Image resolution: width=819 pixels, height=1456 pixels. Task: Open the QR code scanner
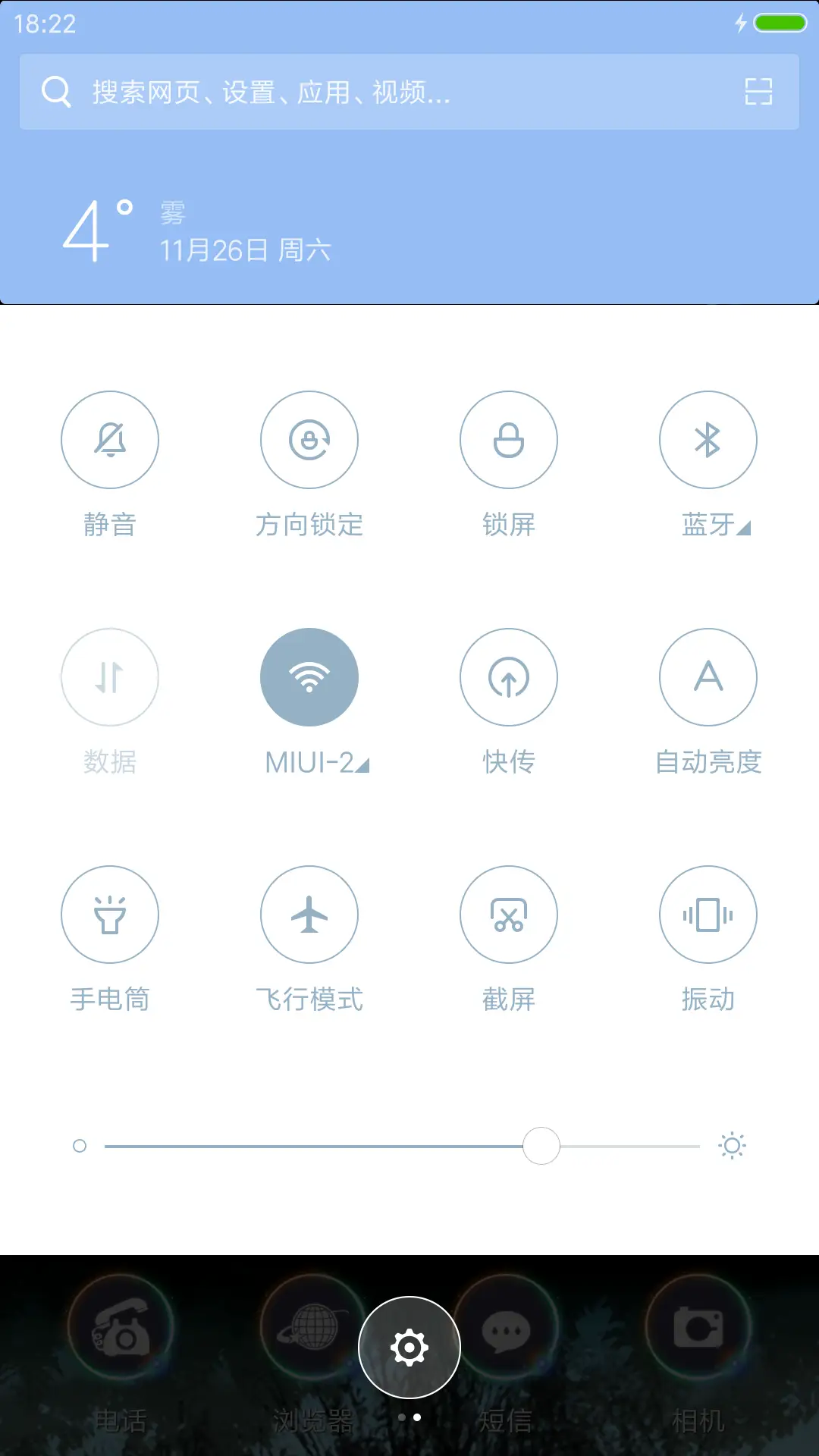point(759,93)
